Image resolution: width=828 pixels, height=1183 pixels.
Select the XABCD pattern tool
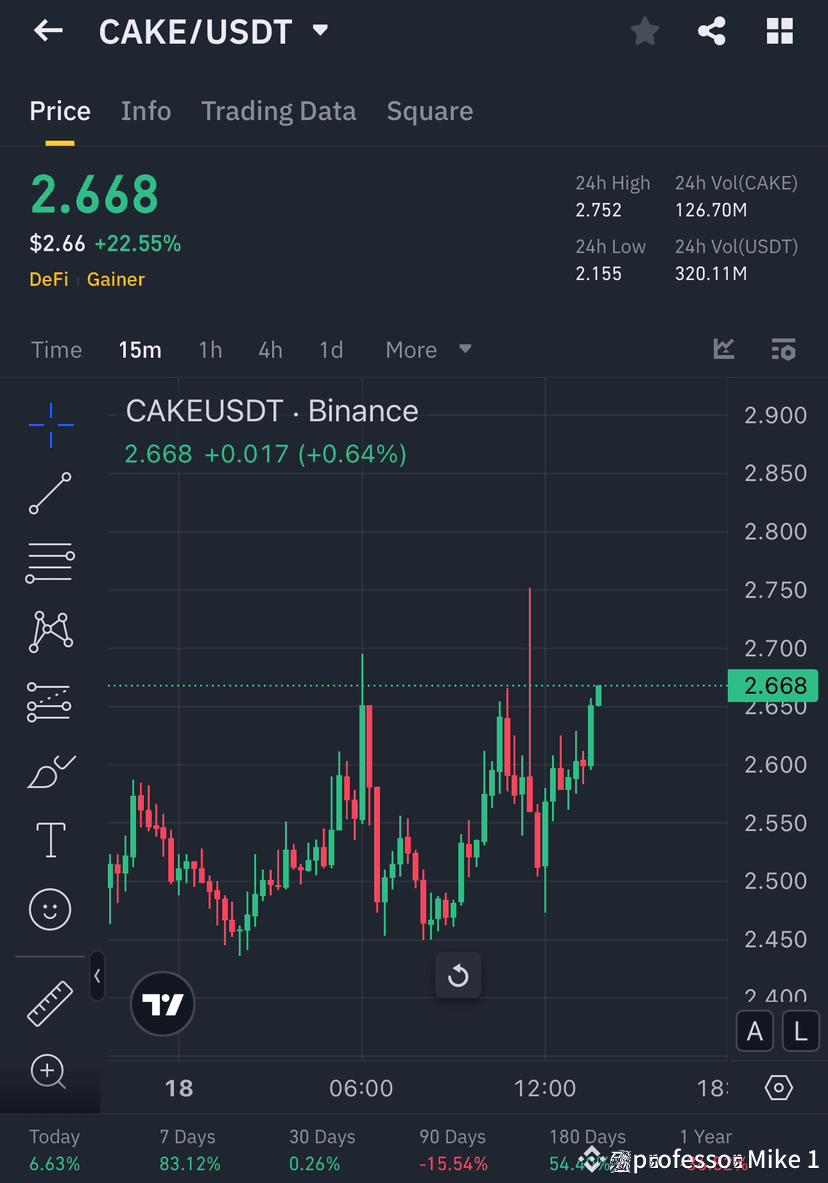50,631
